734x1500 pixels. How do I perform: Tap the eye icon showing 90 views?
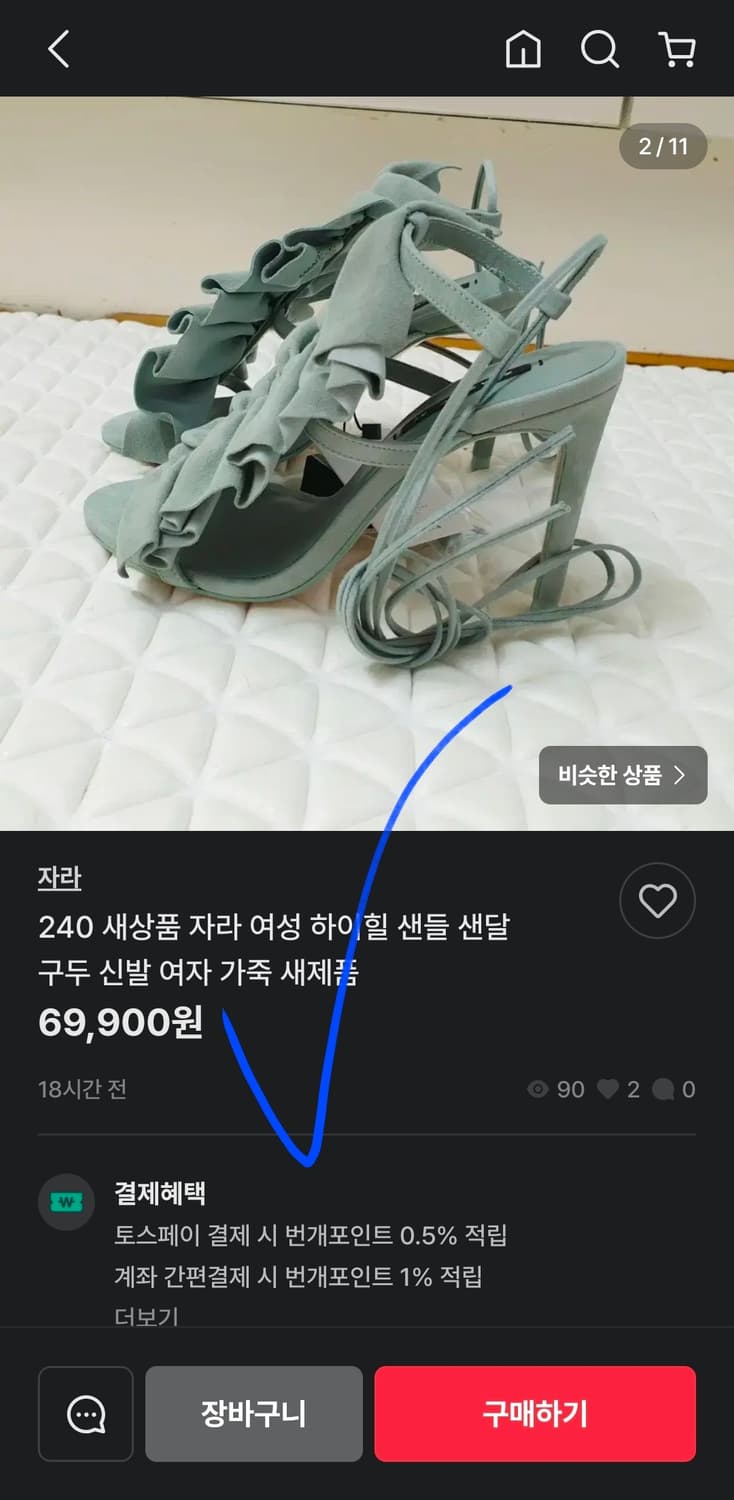pyautogui.click(x=539, y=1089)
